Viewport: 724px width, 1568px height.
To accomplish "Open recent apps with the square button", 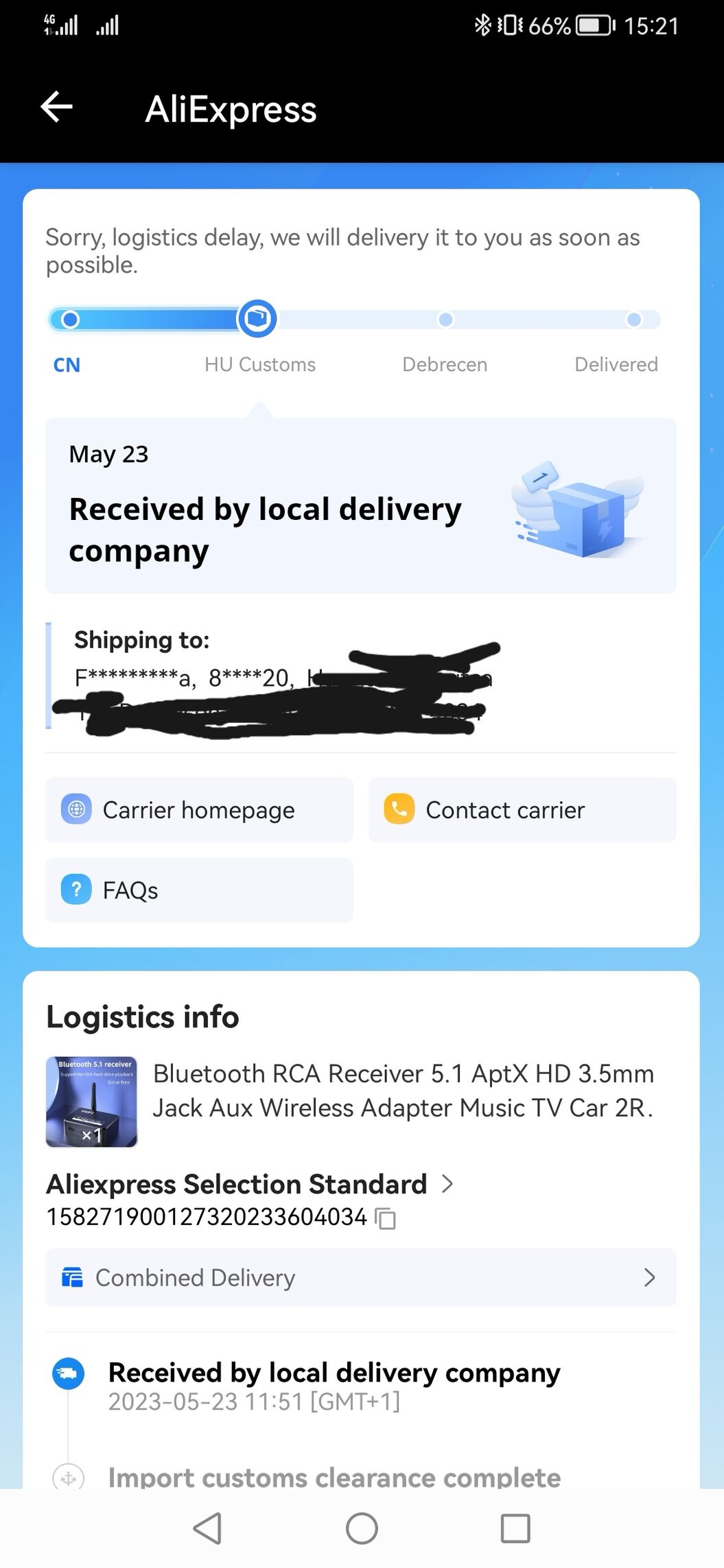I will tap(515, 1528).
